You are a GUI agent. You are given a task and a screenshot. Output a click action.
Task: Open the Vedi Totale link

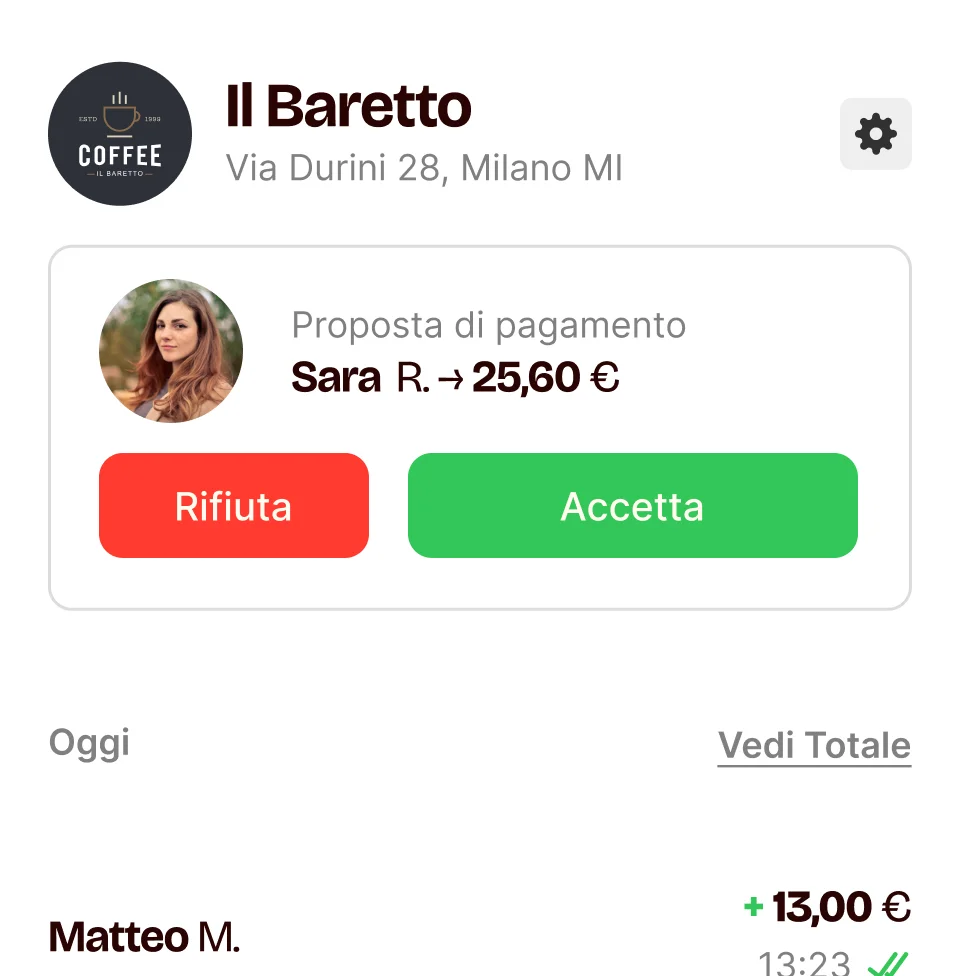tap(814, 746)
